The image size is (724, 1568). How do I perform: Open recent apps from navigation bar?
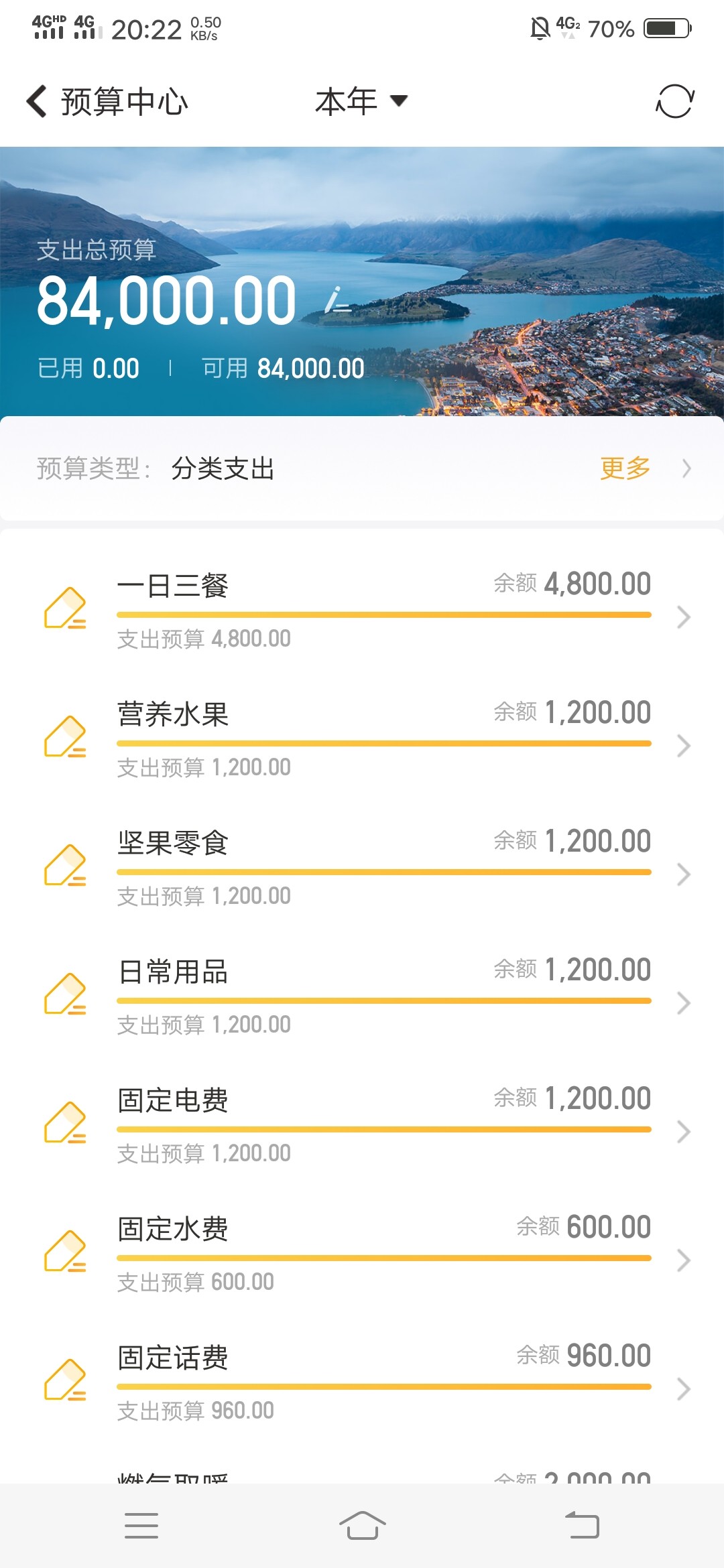141,1525
